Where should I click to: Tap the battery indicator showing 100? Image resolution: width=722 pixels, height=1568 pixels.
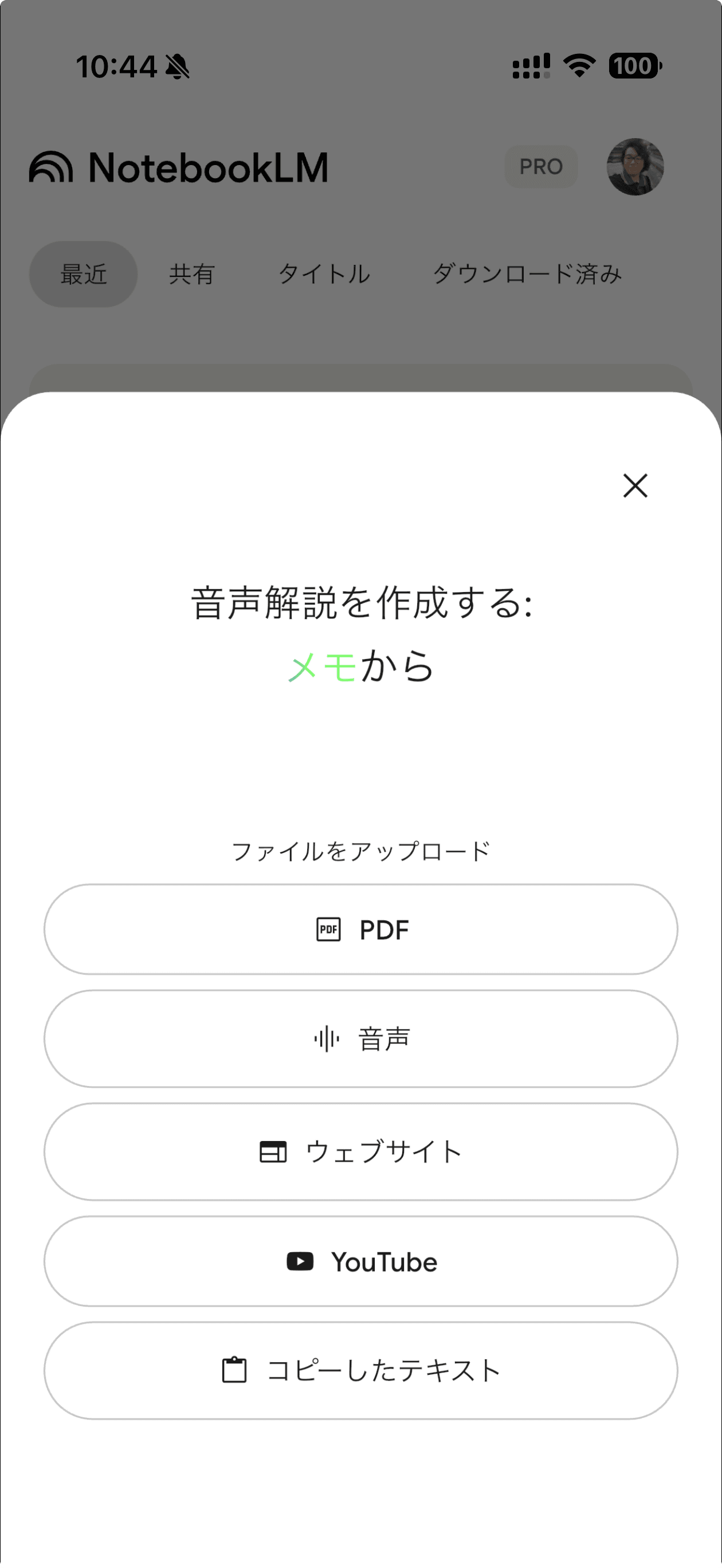pos(633,65)
